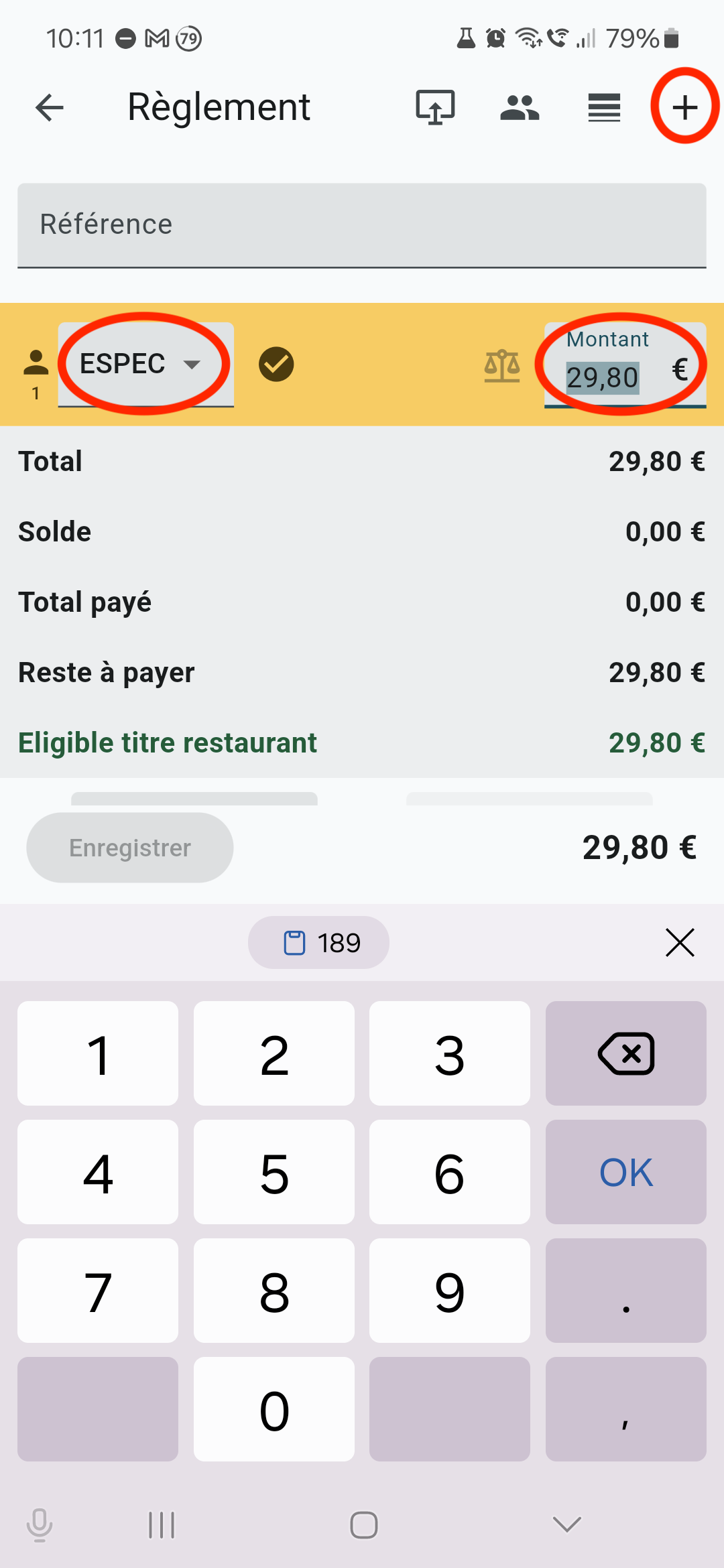The width and height of the screenshot is (724, 1568).
Task: Dismiss the clipboard suggestion bar
Action: 680,942
